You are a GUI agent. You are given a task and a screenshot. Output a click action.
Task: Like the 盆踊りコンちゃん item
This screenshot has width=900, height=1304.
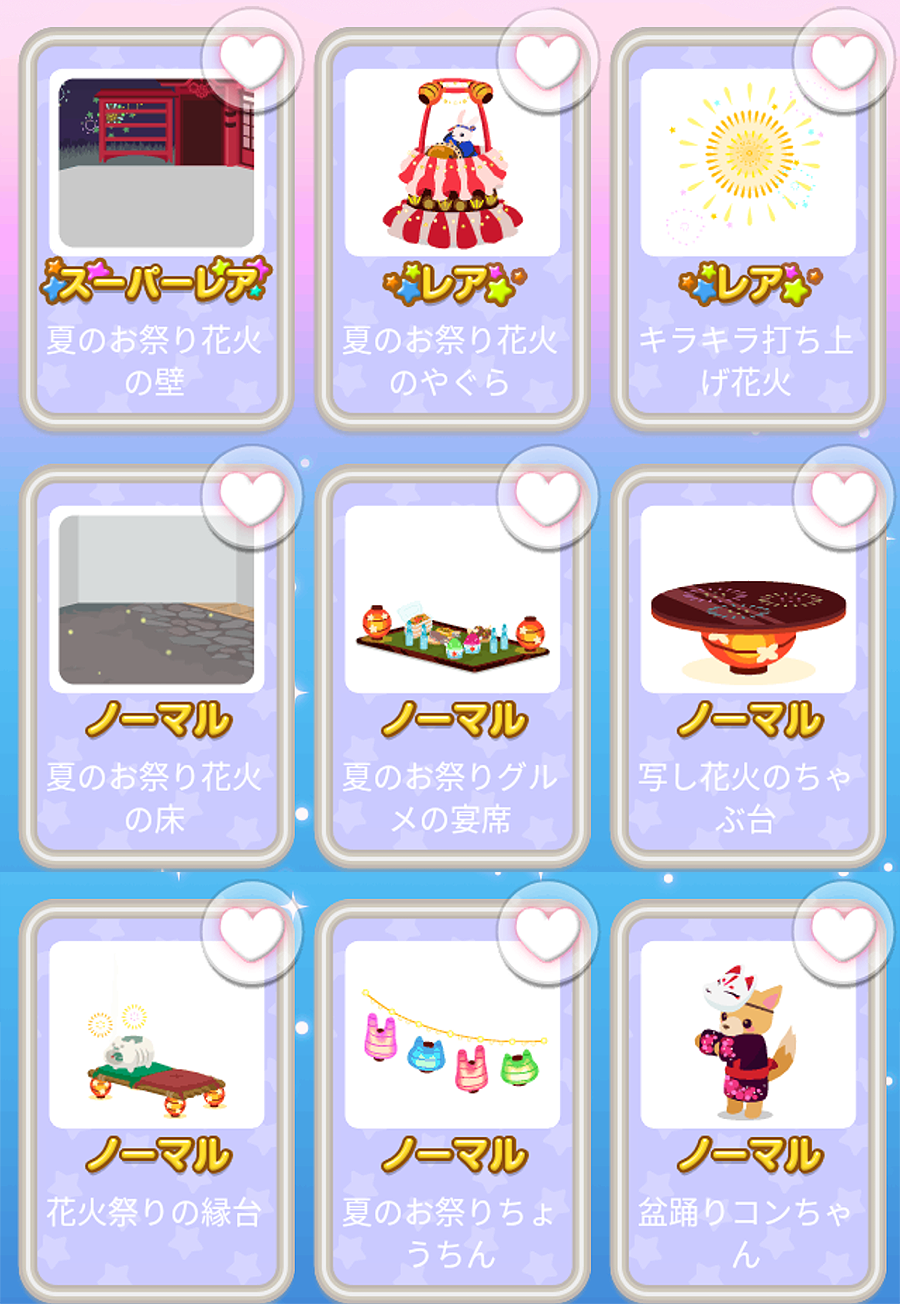[x=843, y=930]
